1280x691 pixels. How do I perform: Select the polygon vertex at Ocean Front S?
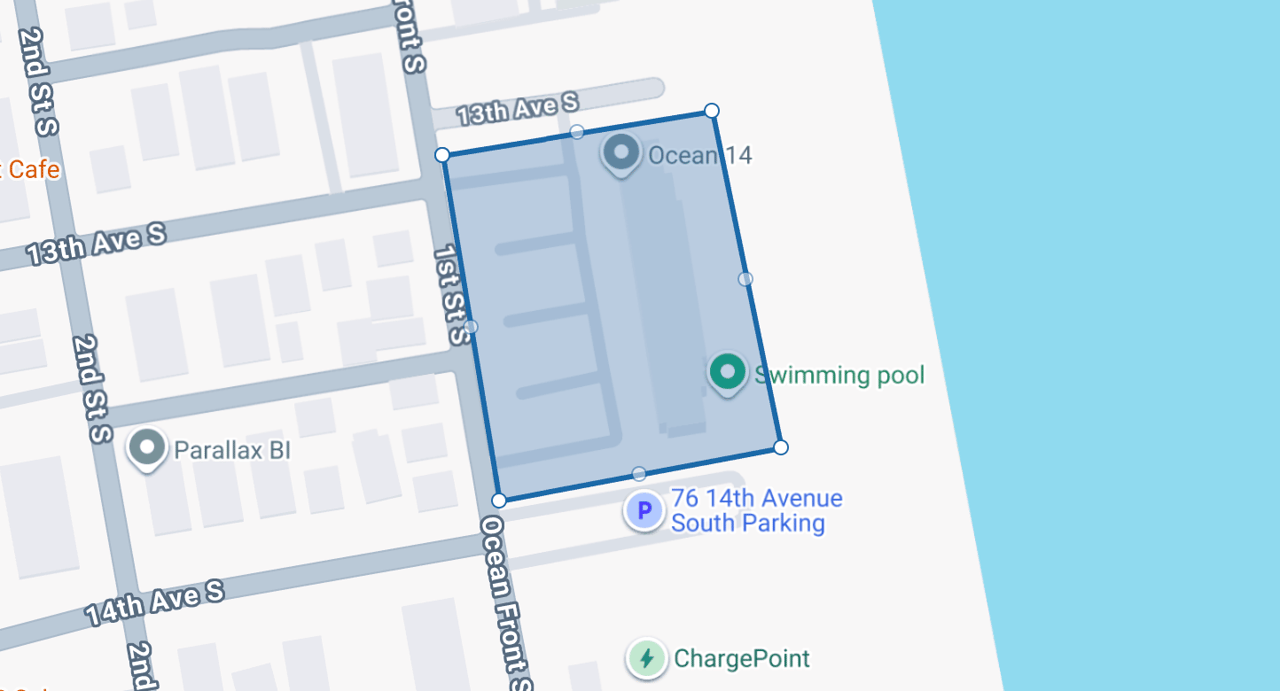tap(499, 500)
